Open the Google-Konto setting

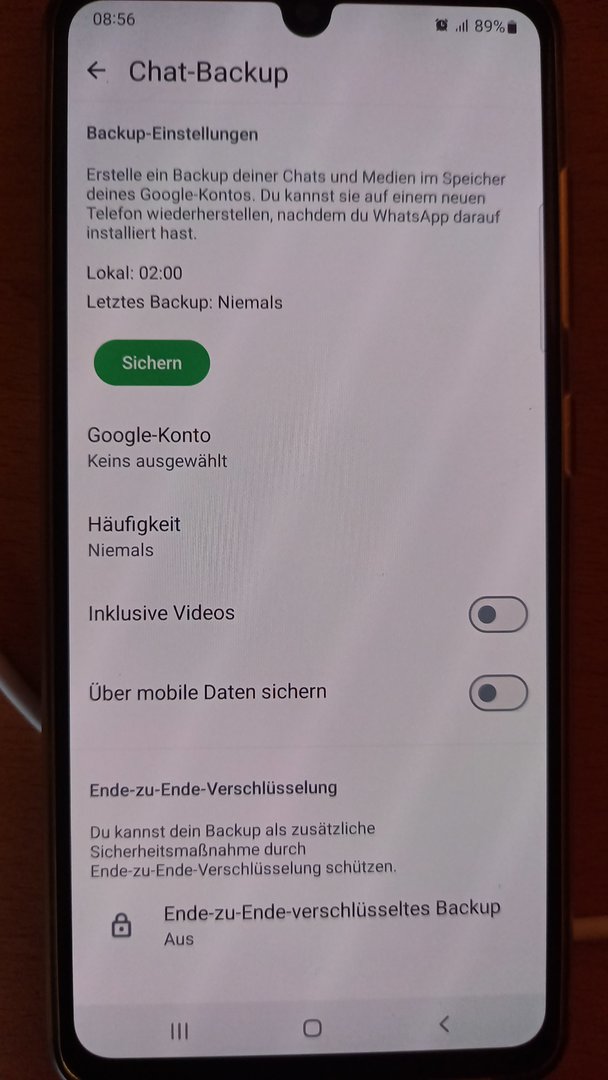pyautogui.click(x=150, y=446)
